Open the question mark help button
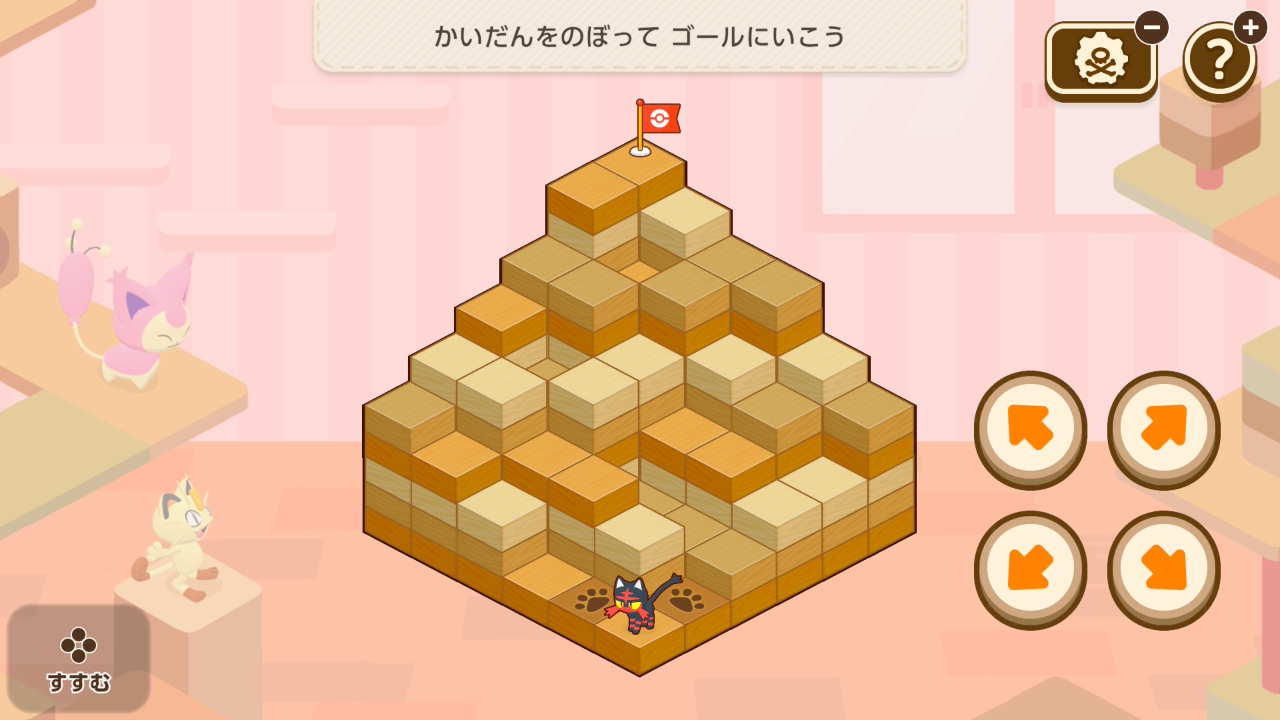 (1219, 61)
